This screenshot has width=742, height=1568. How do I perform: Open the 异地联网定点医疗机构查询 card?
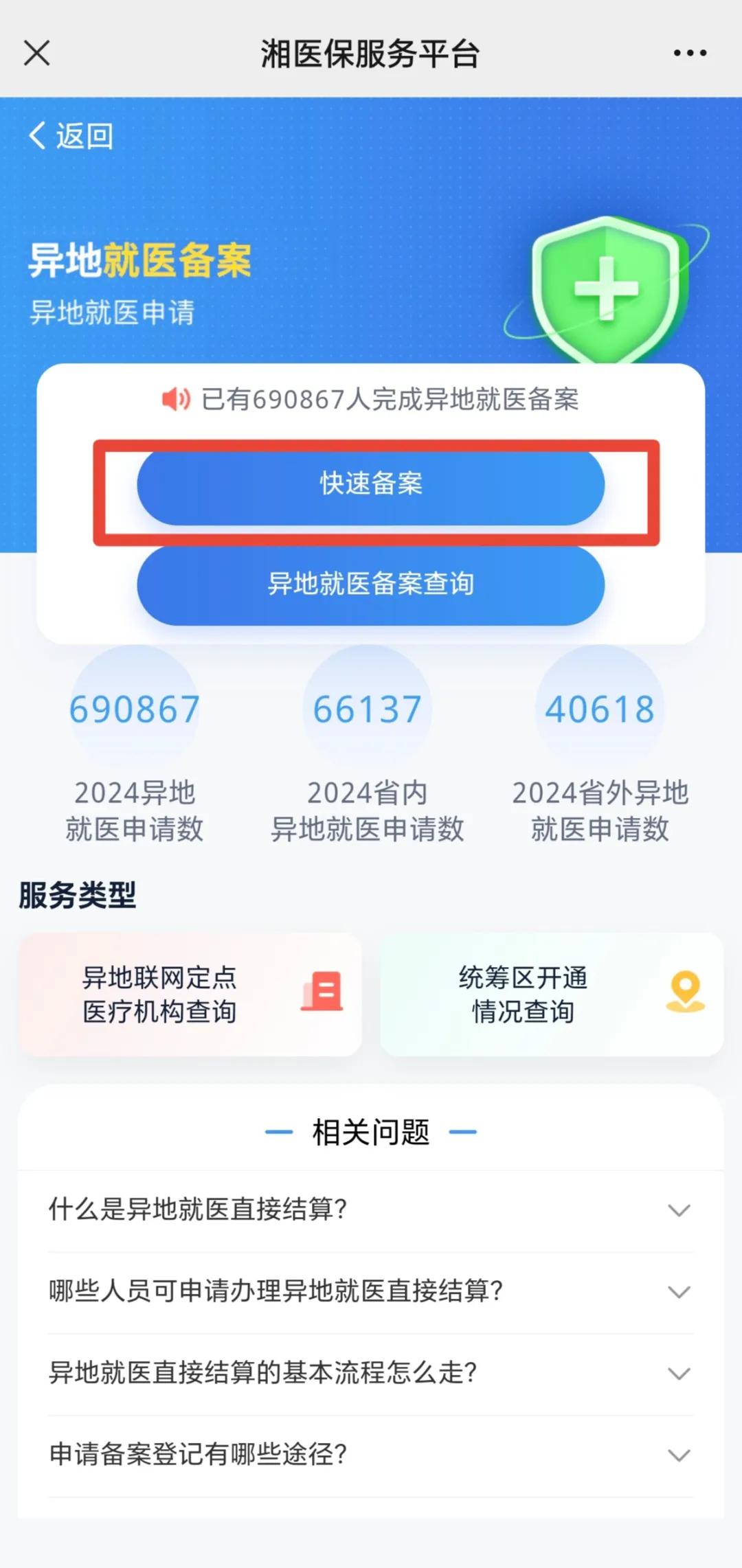(189, 992)
